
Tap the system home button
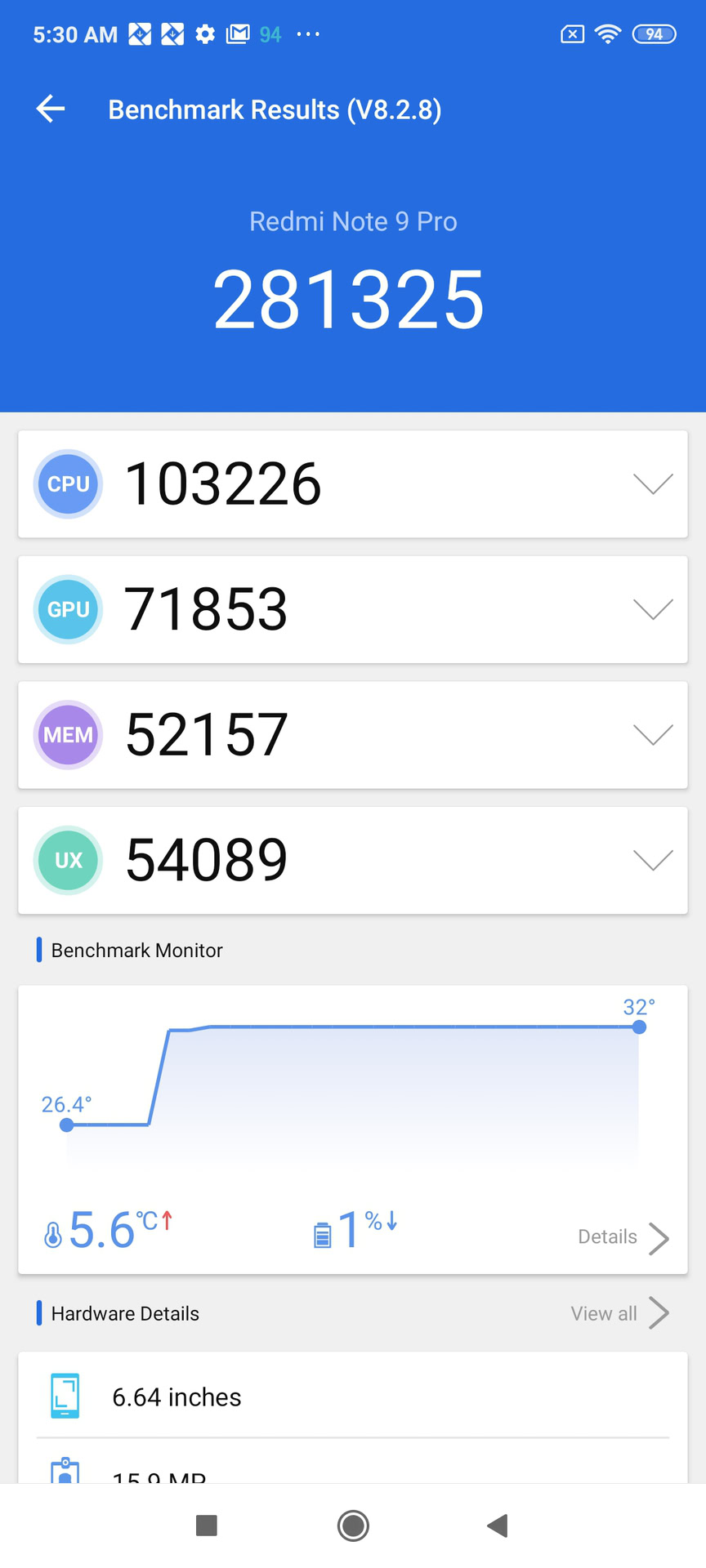(353, 1525)
